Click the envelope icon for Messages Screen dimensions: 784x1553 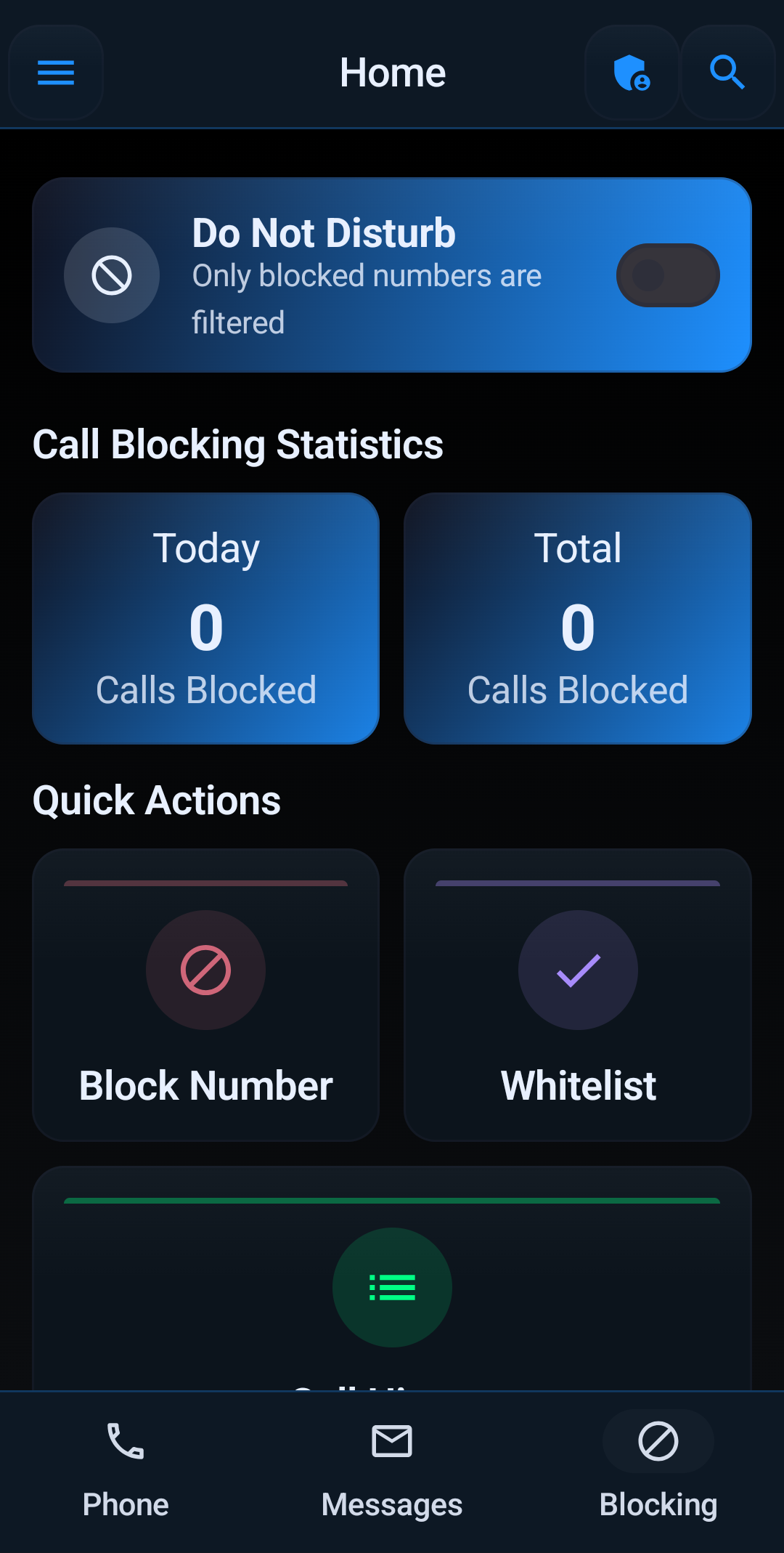pyautogui.click(x=391, y=1442)
